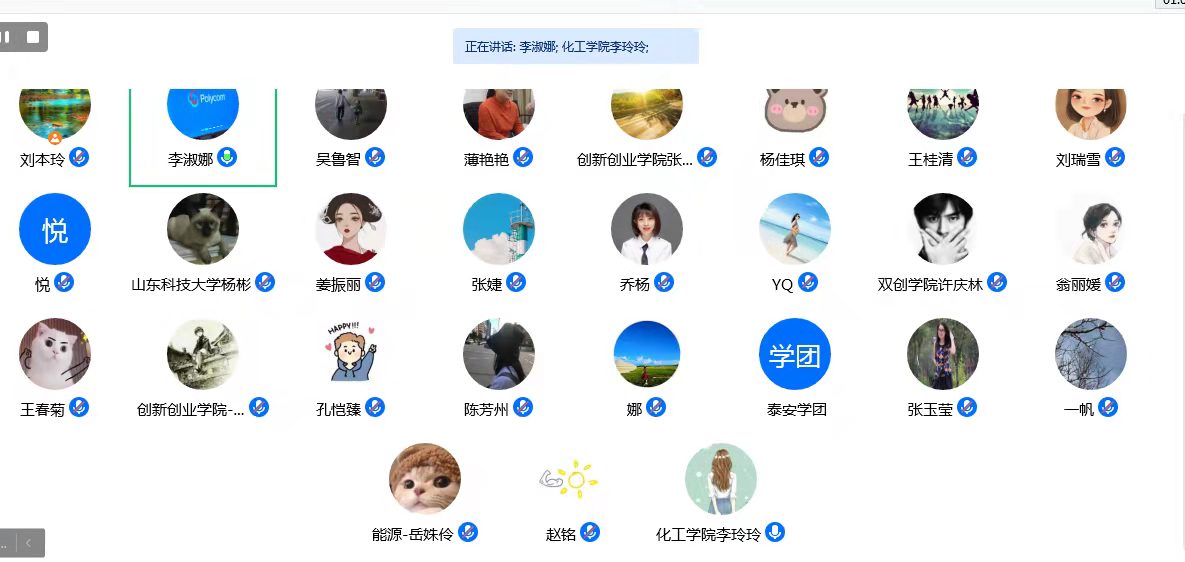Select participant 王春菊's cat avatar
Image resolution: width=1185 pixels, height=562 pixels.
click(x=55, y=355)
